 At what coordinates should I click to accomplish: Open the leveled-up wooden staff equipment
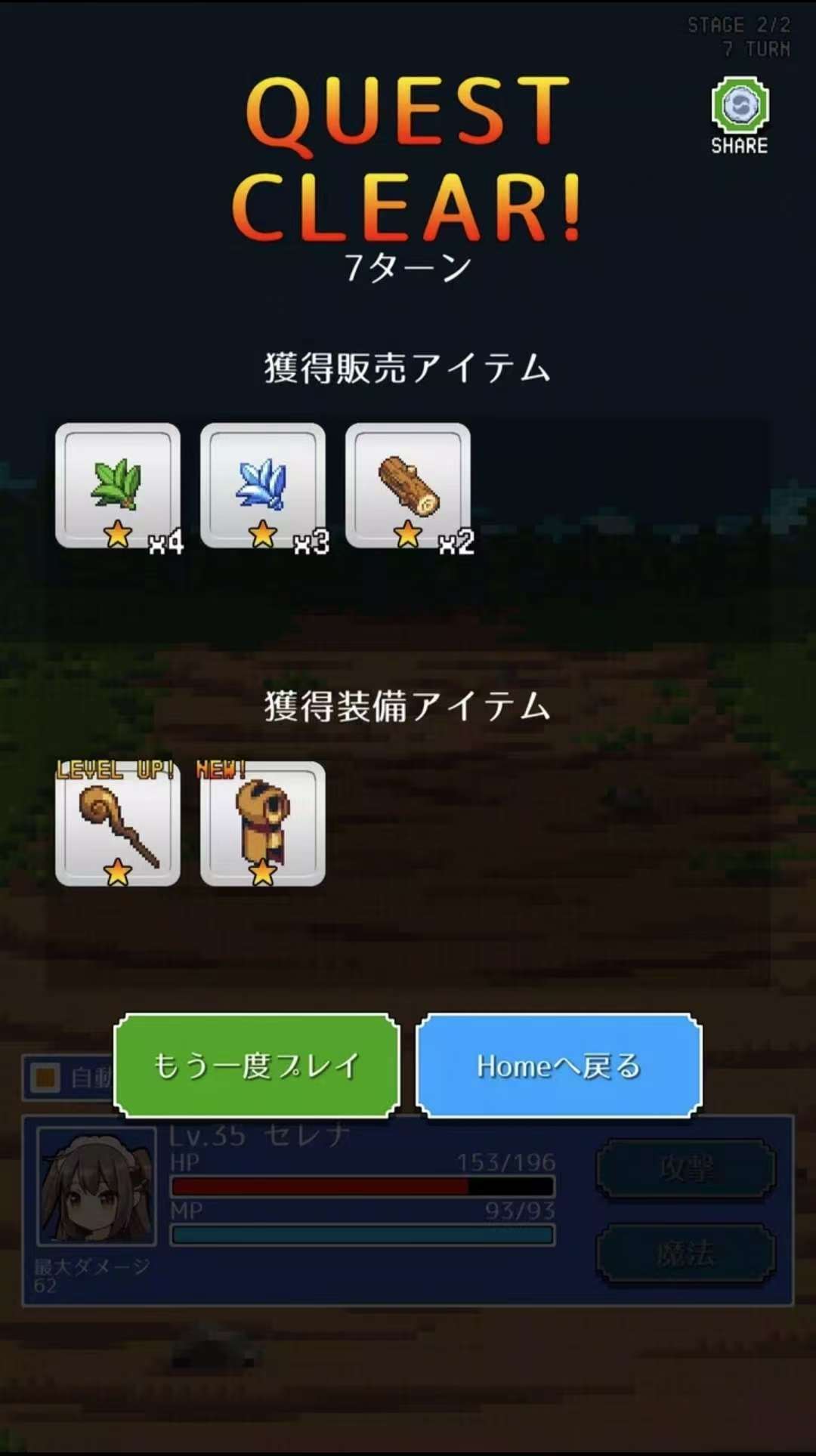click(118, 824)
